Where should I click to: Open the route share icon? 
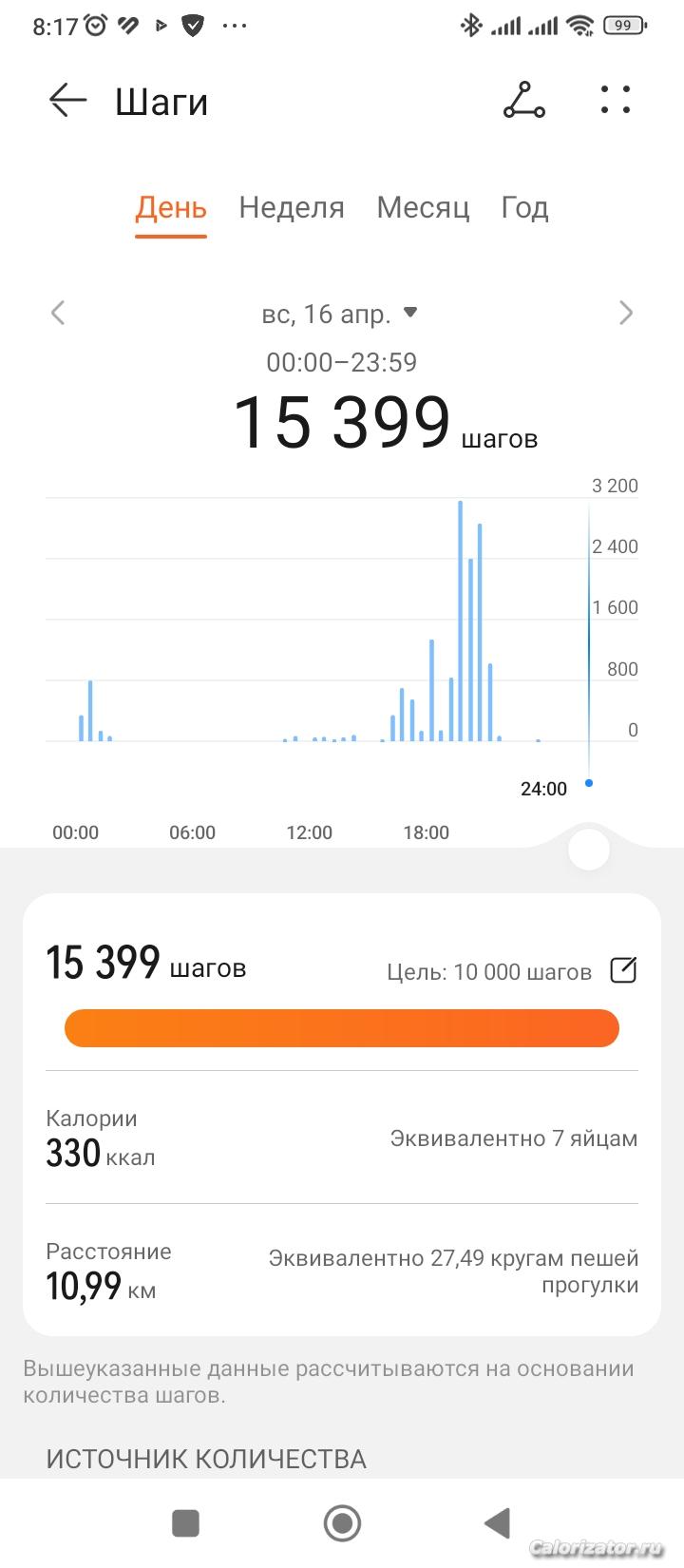(523, 100)
